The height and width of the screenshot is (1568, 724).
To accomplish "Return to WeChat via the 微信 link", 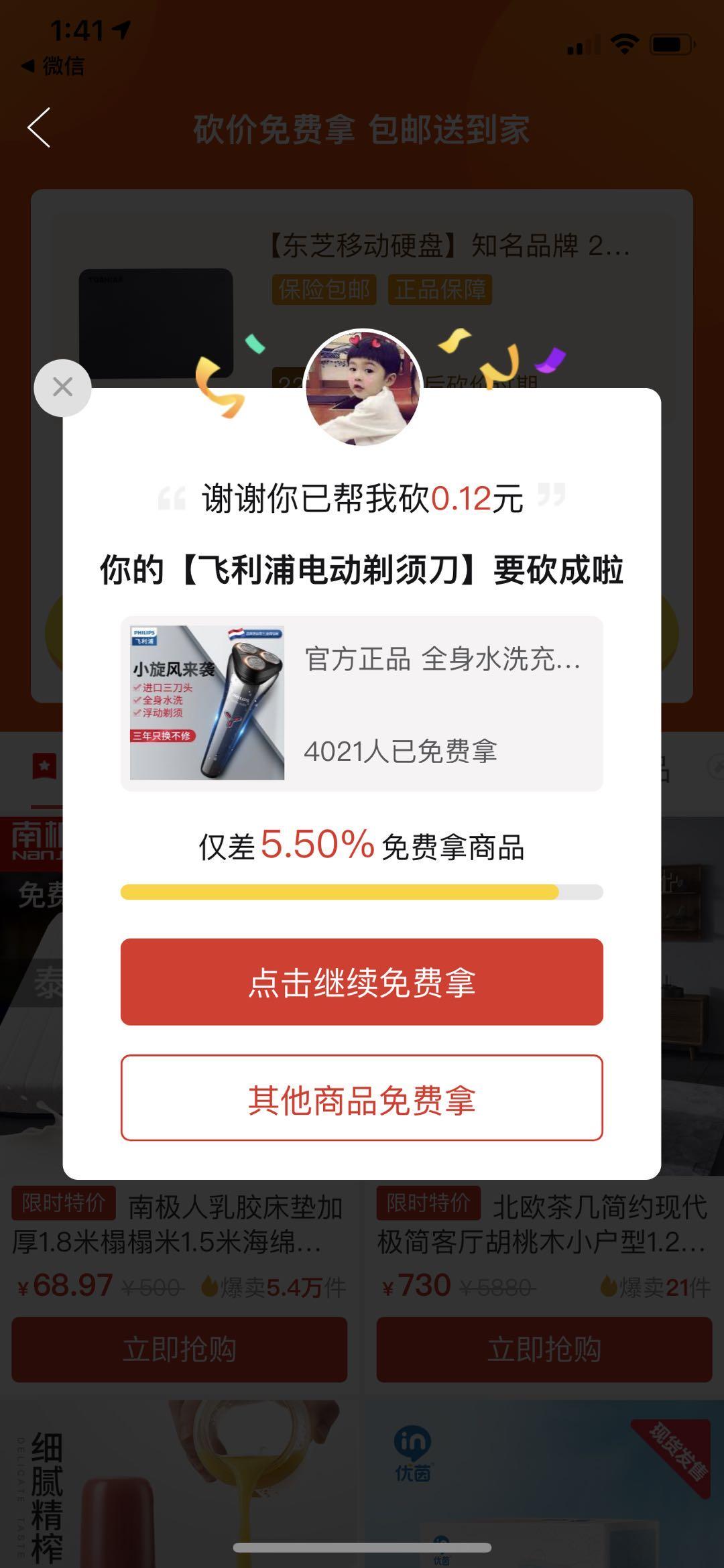I will 54,66.
